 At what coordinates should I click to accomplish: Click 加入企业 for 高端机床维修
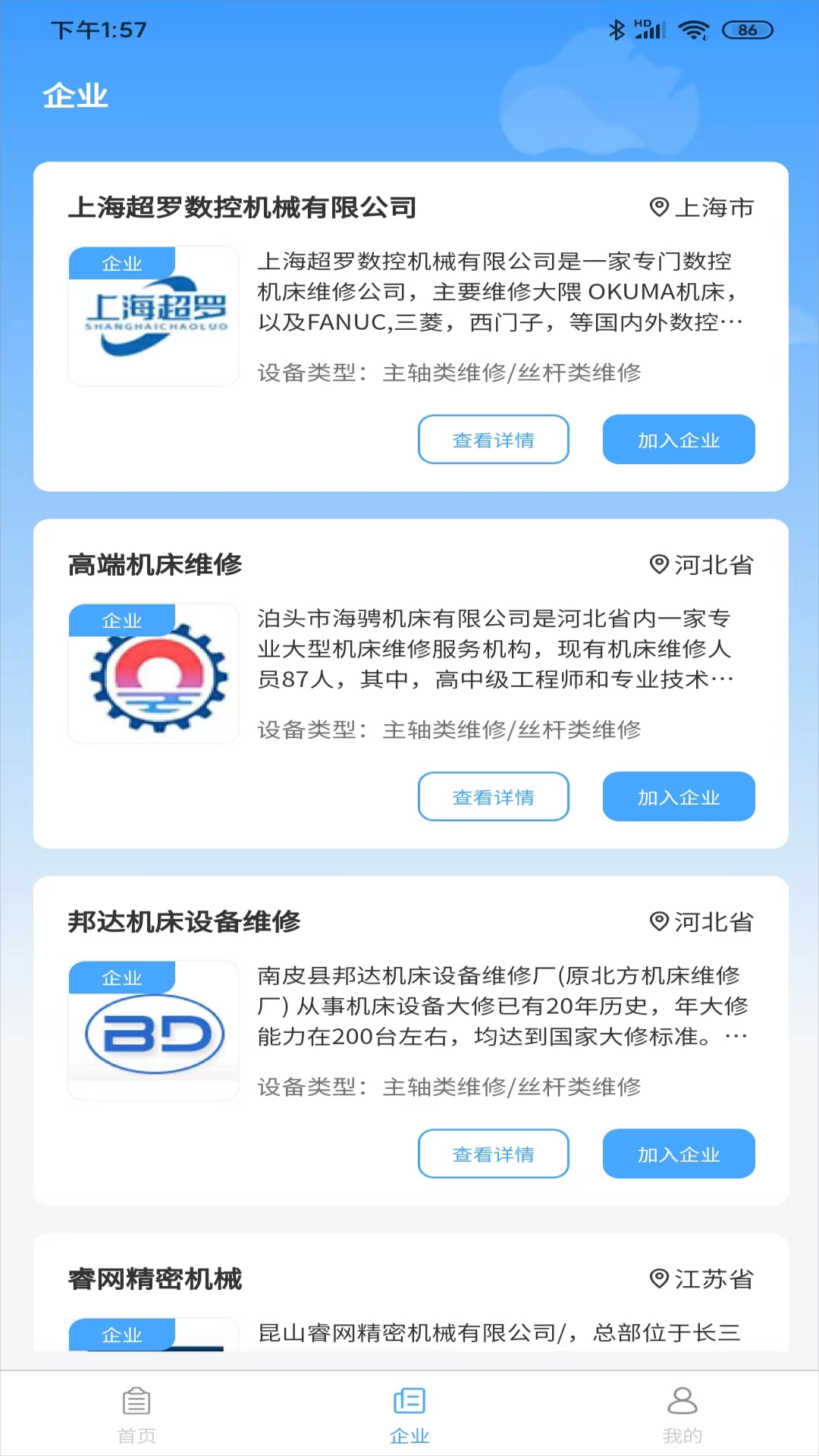point(678,796)
